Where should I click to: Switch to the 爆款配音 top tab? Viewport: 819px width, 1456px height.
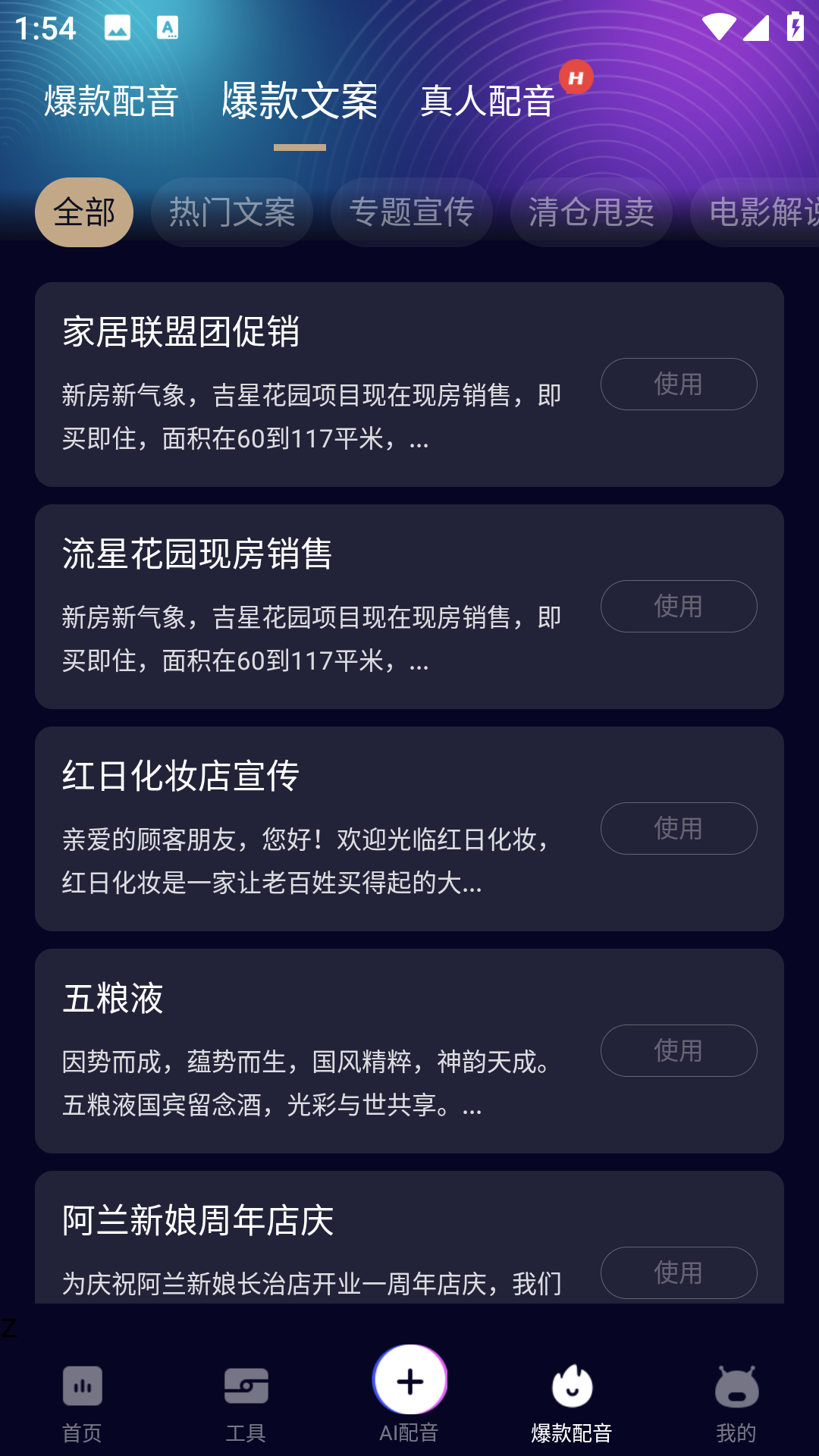click(111, 101)
